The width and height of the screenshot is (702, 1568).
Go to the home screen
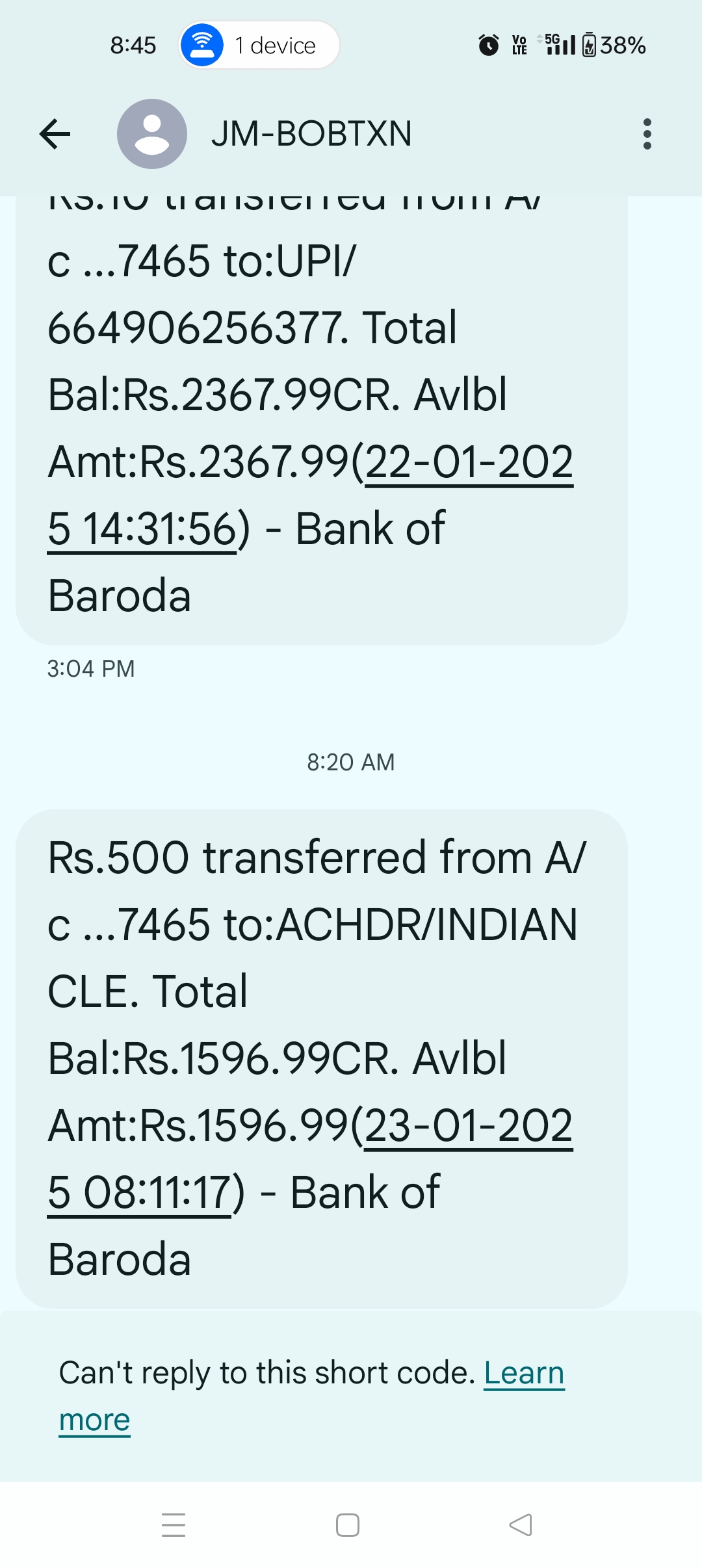pyautogui.click(x=348, y=1525)
